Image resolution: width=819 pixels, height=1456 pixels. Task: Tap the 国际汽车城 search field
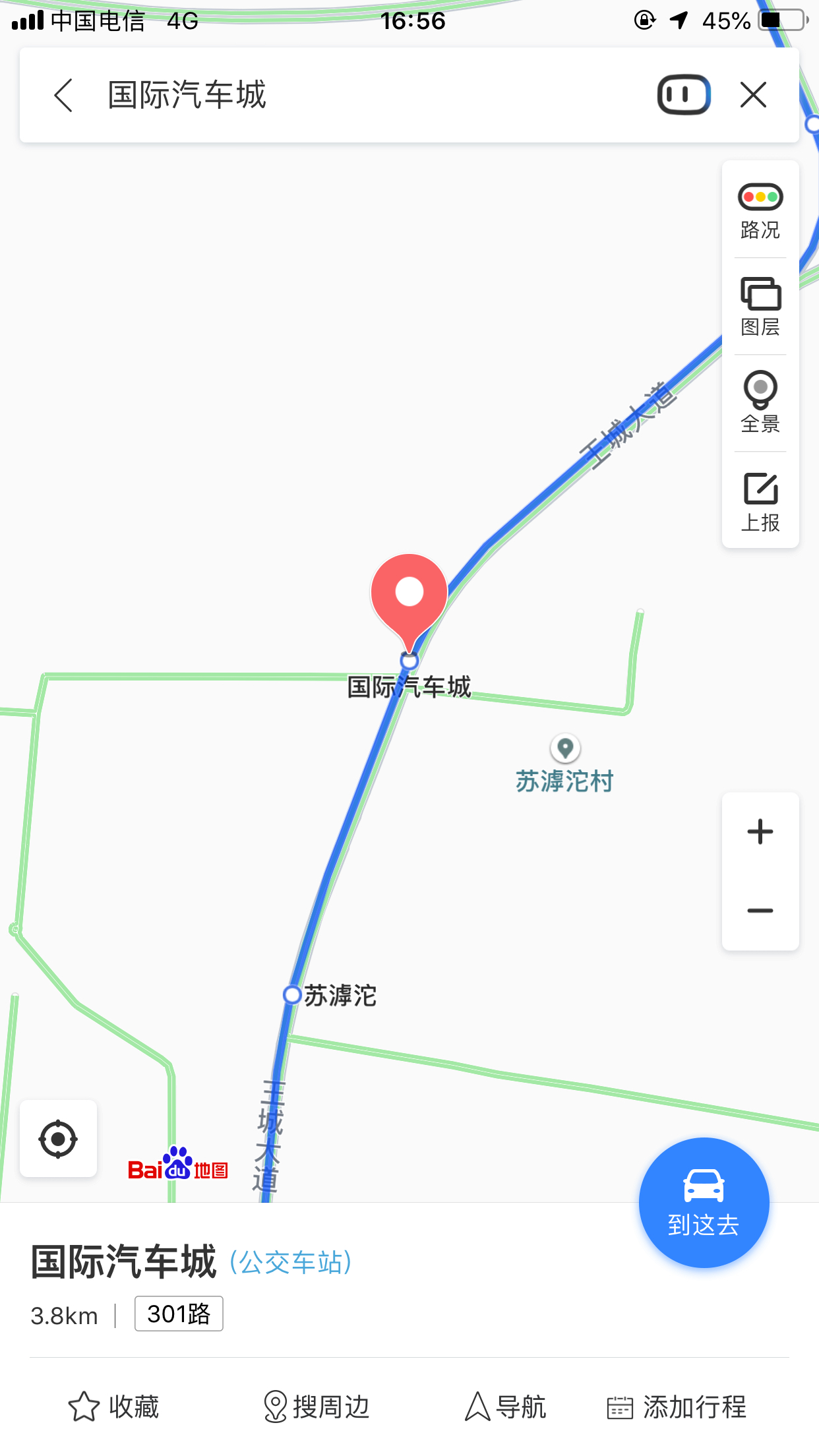(369, 95)
